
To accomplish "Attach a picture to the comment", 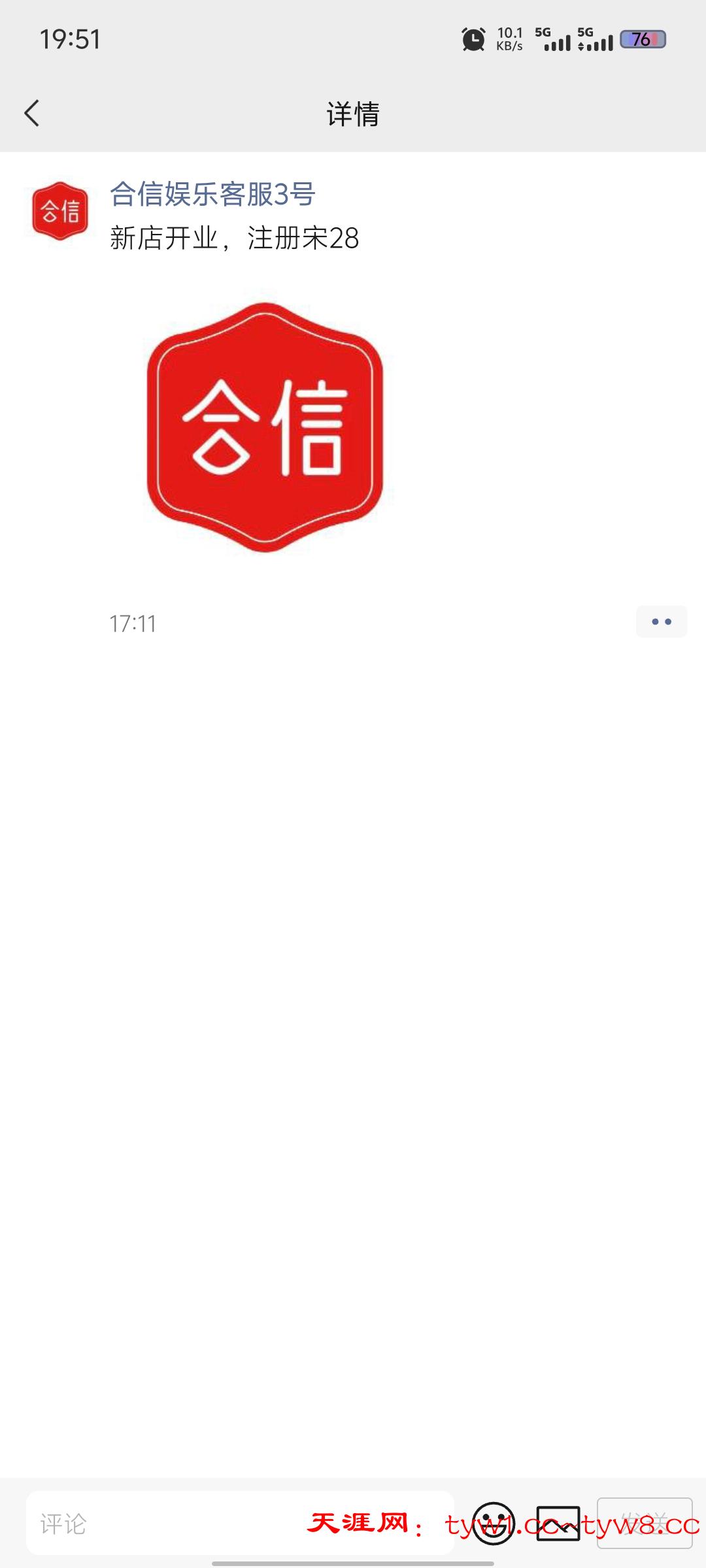I will [x=558, y=1523].
